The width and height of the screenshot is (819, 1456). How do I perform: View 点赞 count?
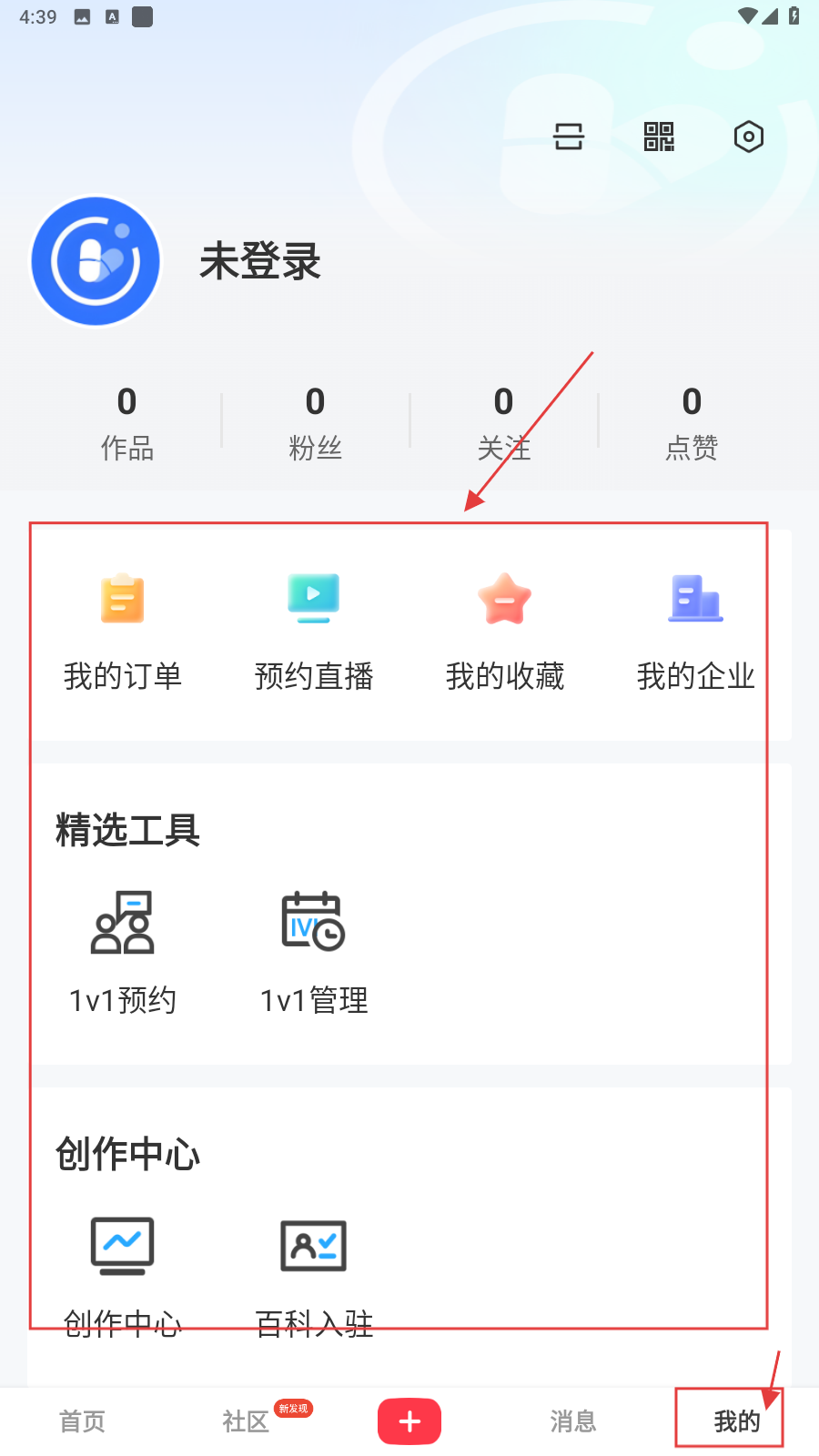(x=692, y=422)
